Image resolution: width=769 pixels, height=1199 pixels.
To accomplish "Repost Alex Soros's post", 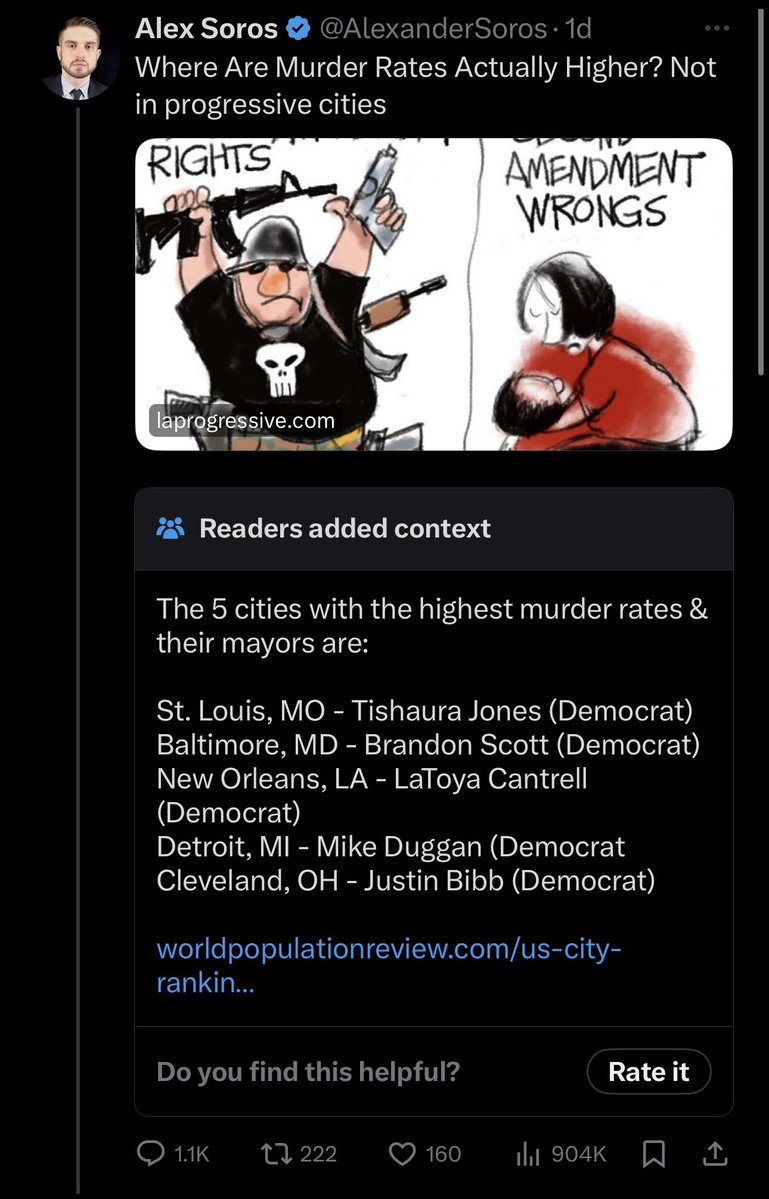I will (298, 1153).
